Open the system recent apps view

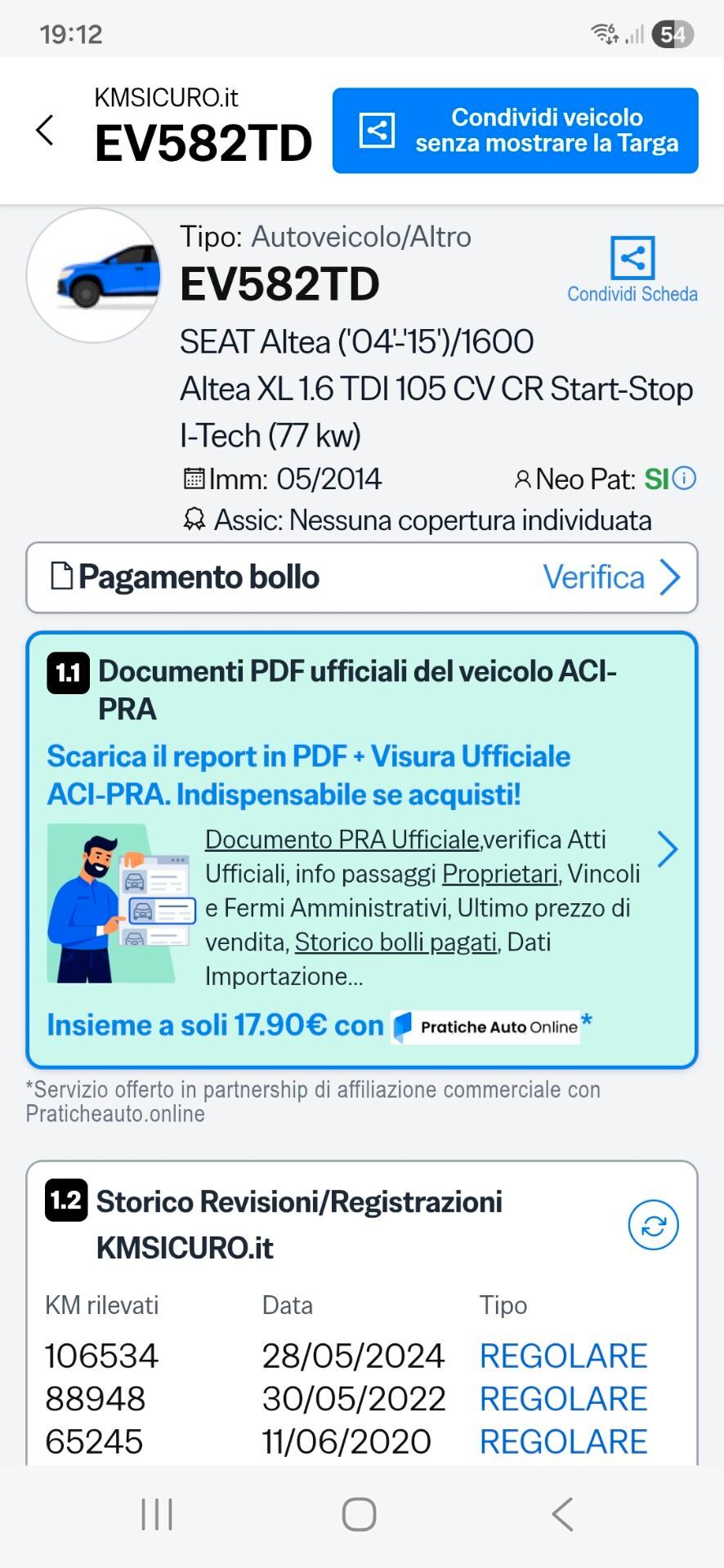157,1514
